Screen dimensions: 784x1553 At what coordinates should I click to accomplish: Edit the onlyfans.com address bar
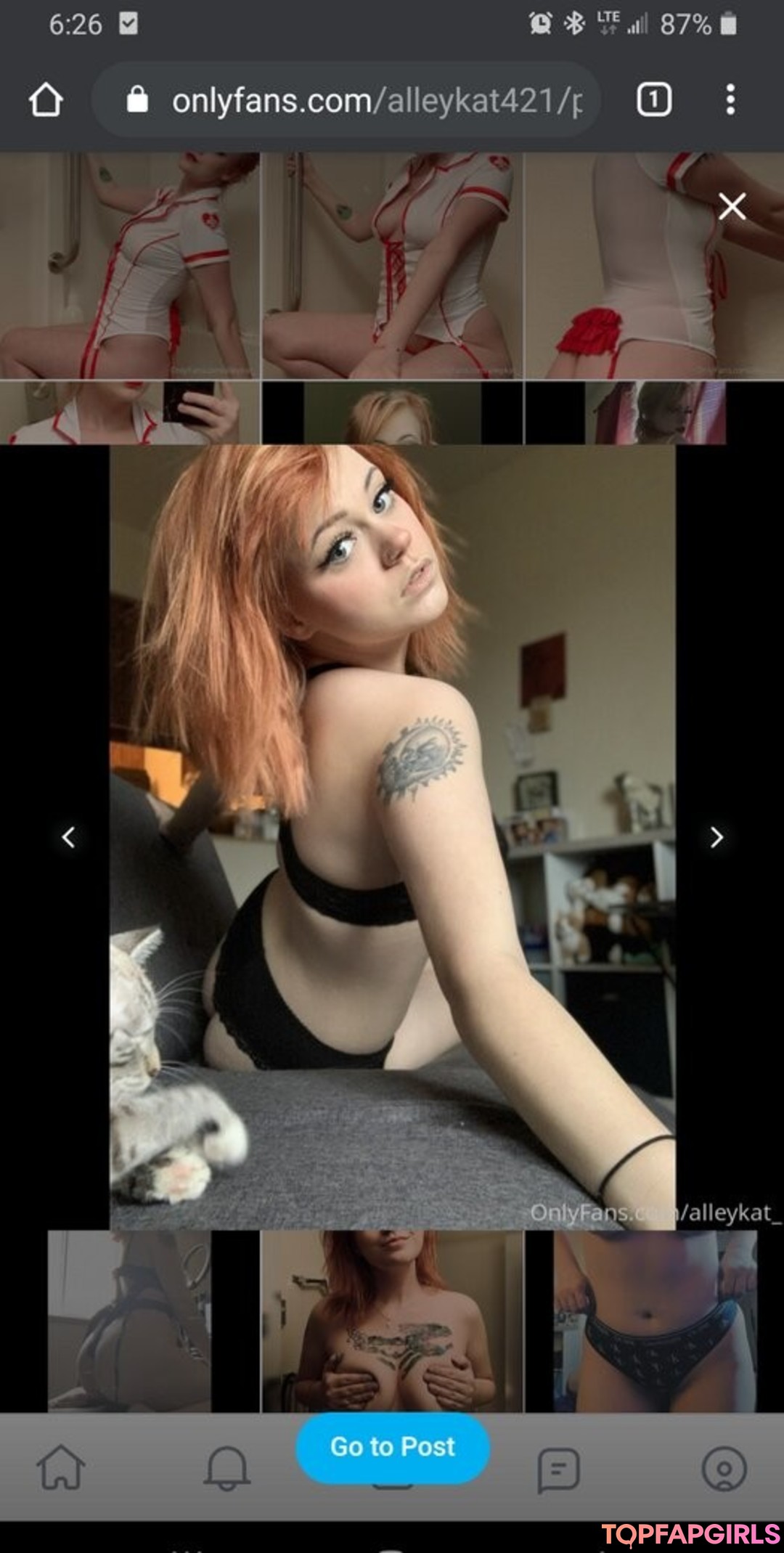point(363,100)
